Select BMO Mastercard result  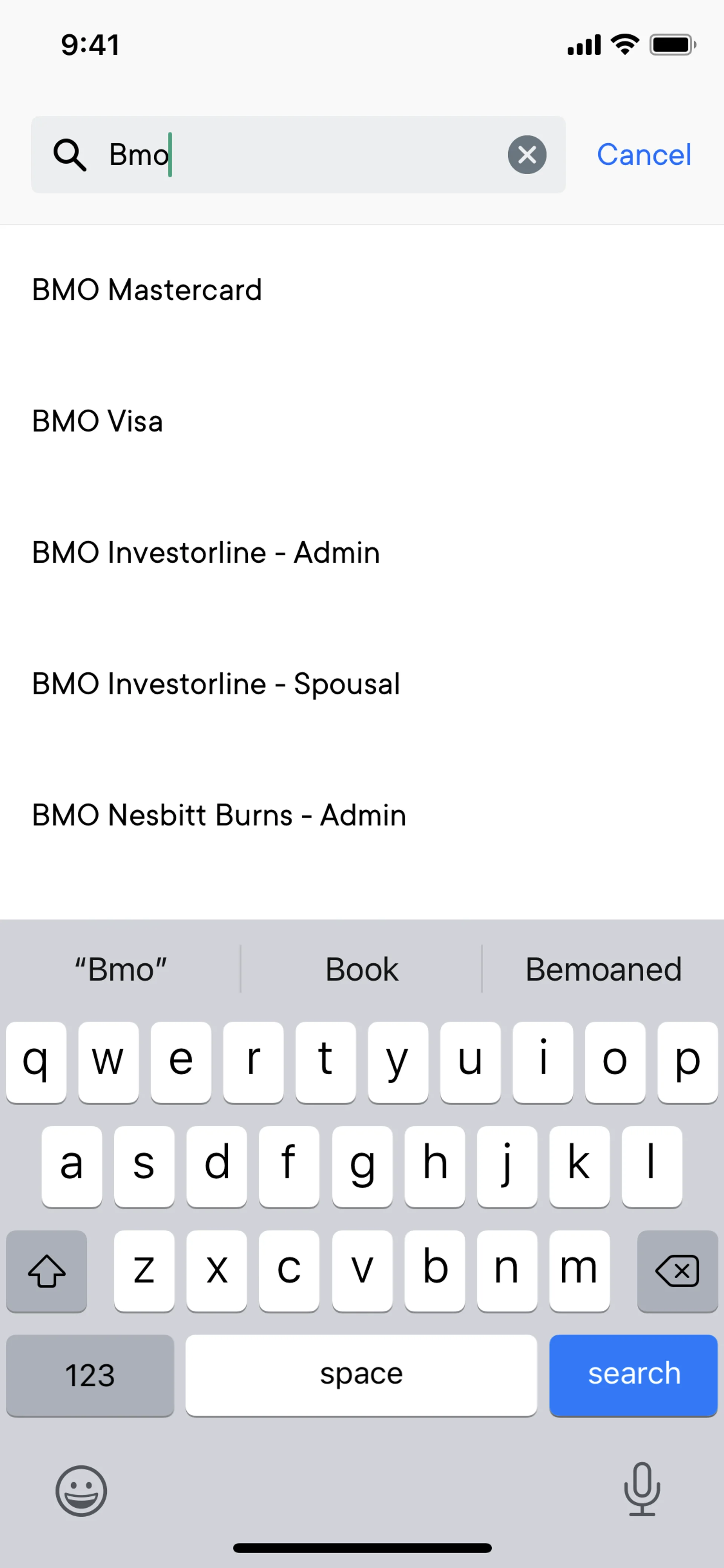point(147,290)
